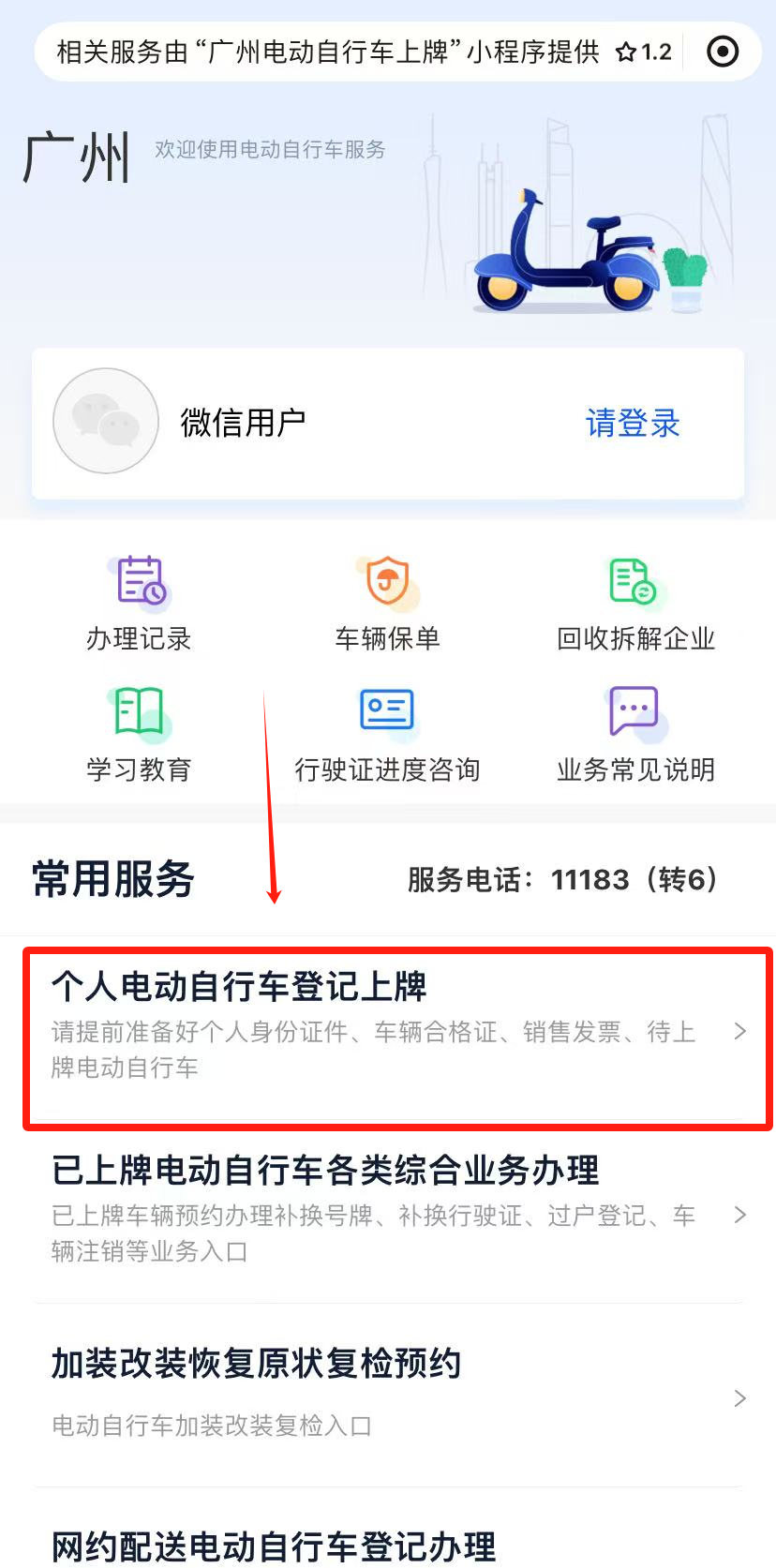
Task: Check 行驶证进度咨询 progress inquiry
Action: [387, 733]
